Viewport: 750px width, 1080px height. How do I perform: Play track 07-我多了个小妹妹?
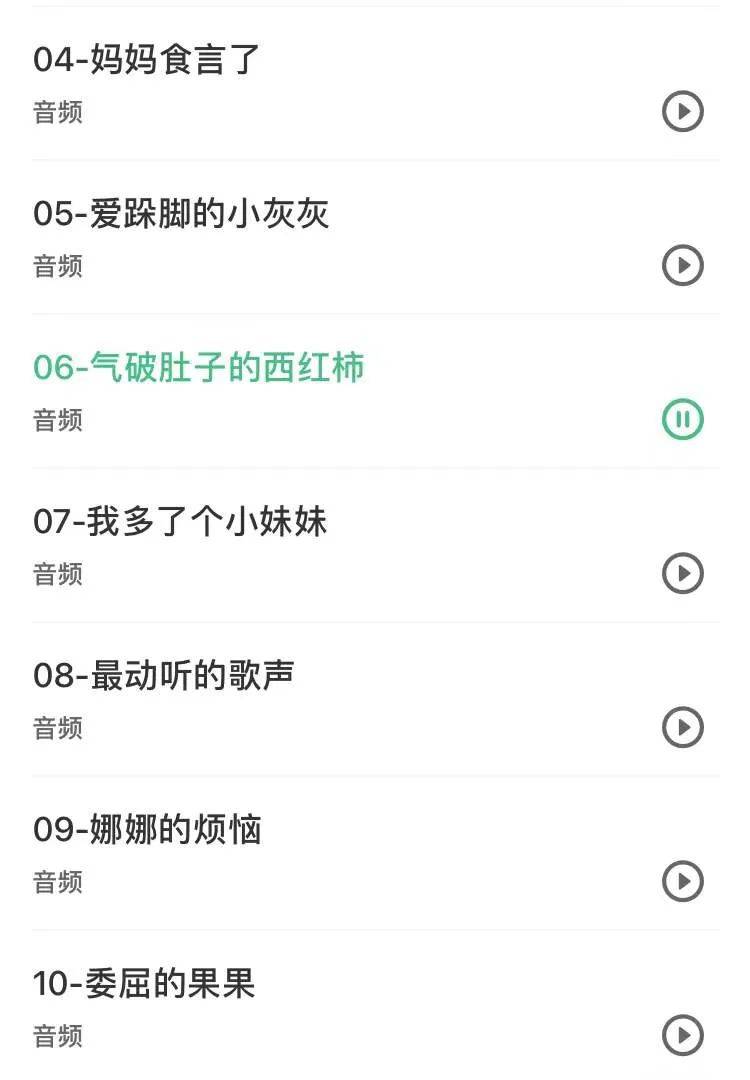tap(683, 574)
